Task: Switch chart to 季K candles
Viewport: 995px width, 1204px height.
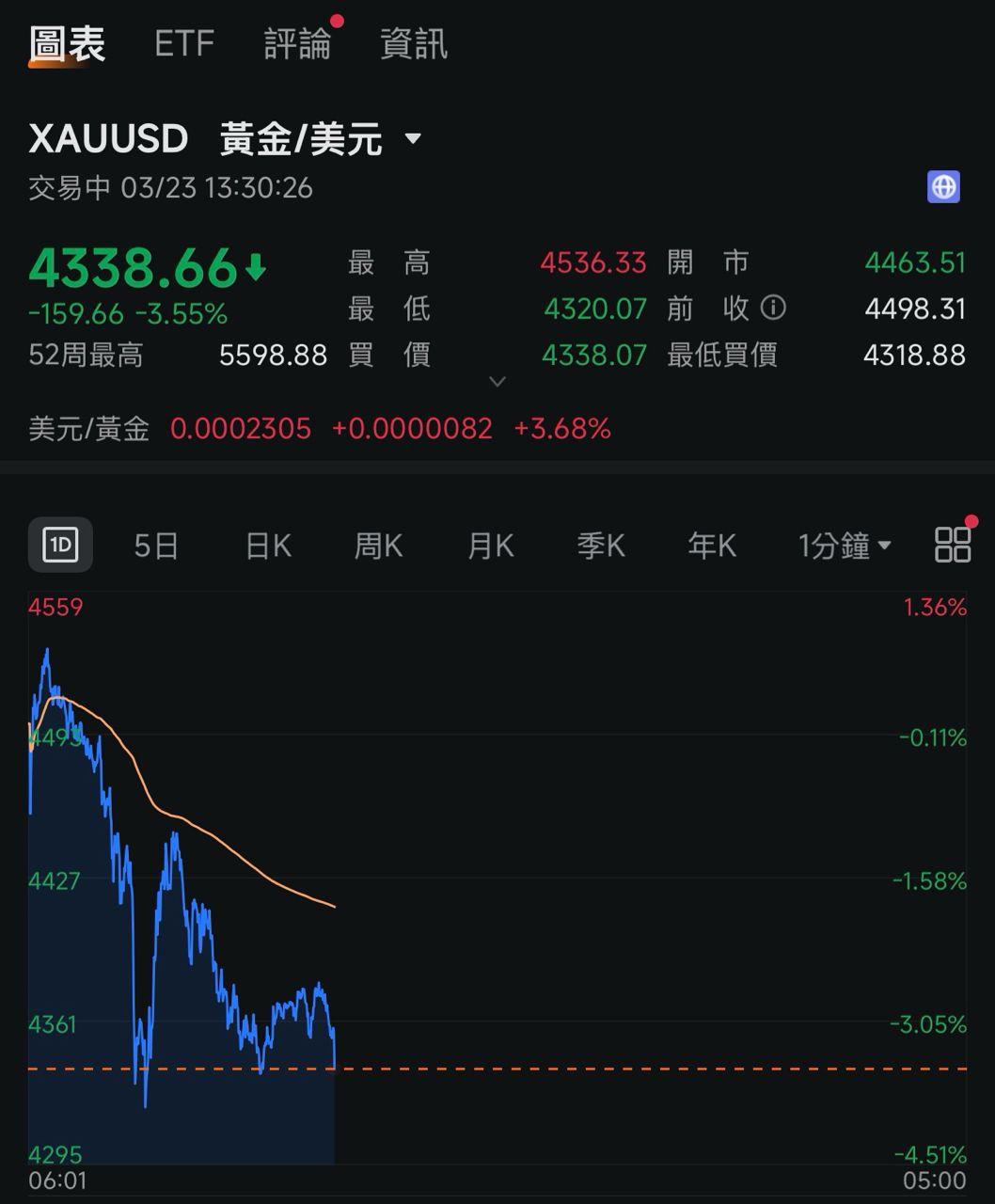Action: click(x=601, y=546)
